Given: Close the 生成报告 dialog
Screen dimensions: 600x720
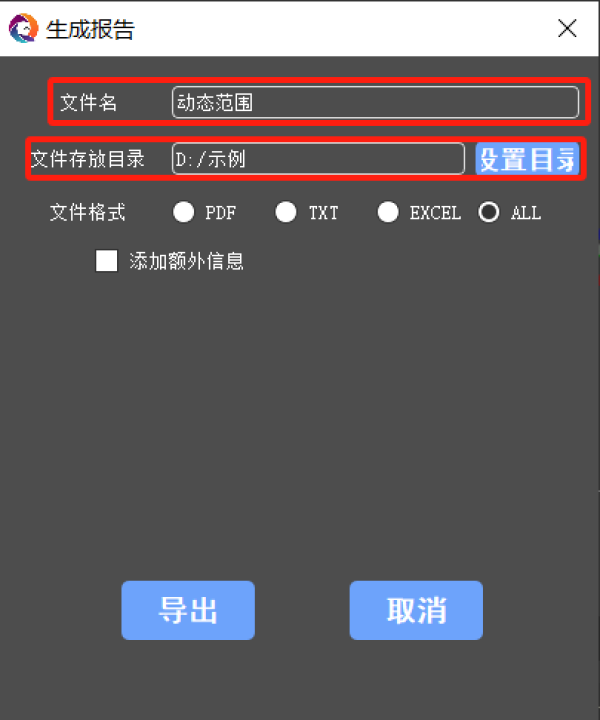Looking at the screenshot, I should 567,28.
